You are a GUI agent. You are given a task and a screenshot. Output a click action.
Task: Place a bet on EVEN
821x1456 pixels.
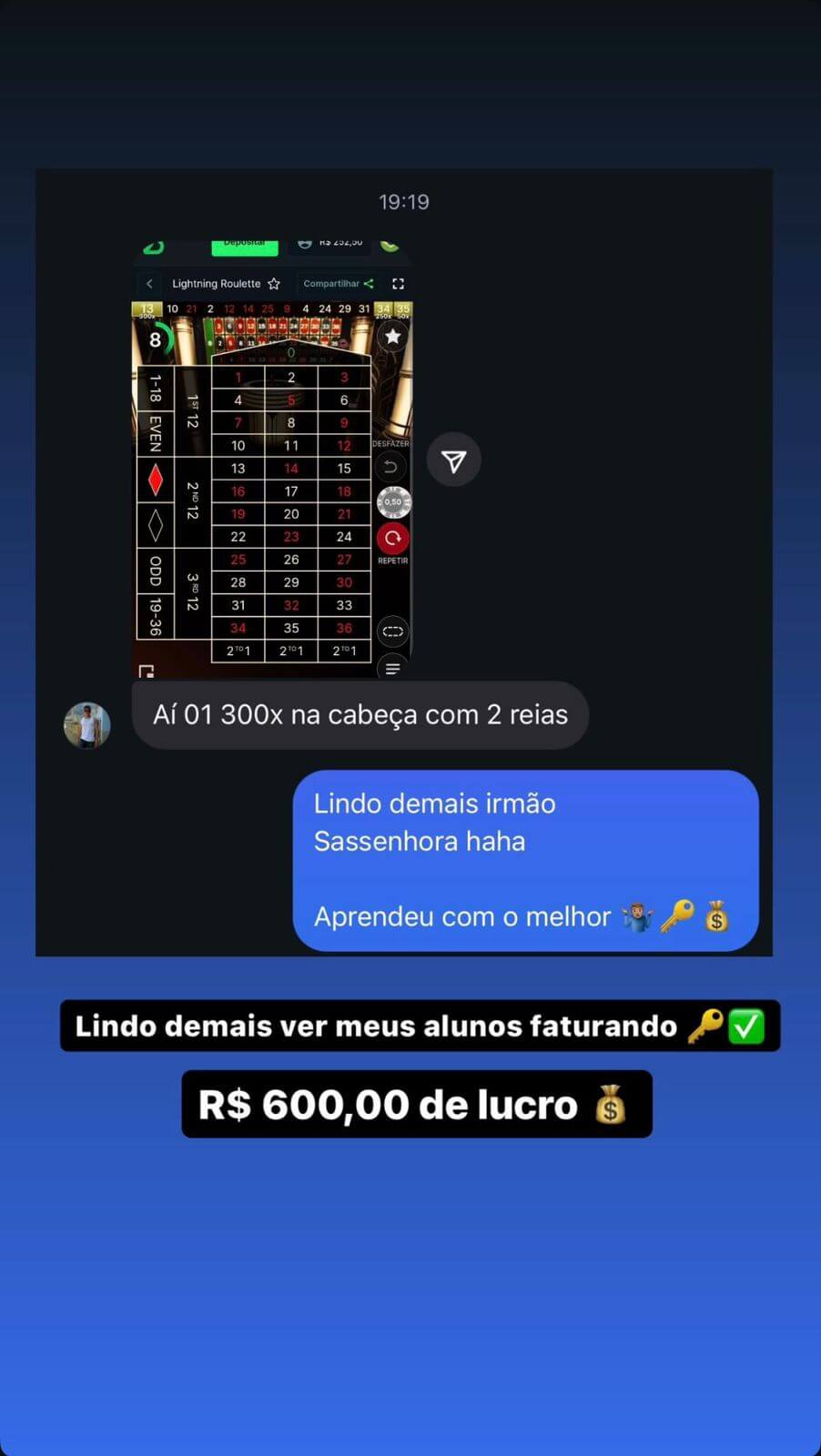pyautogui.click(x=155, y=433)
